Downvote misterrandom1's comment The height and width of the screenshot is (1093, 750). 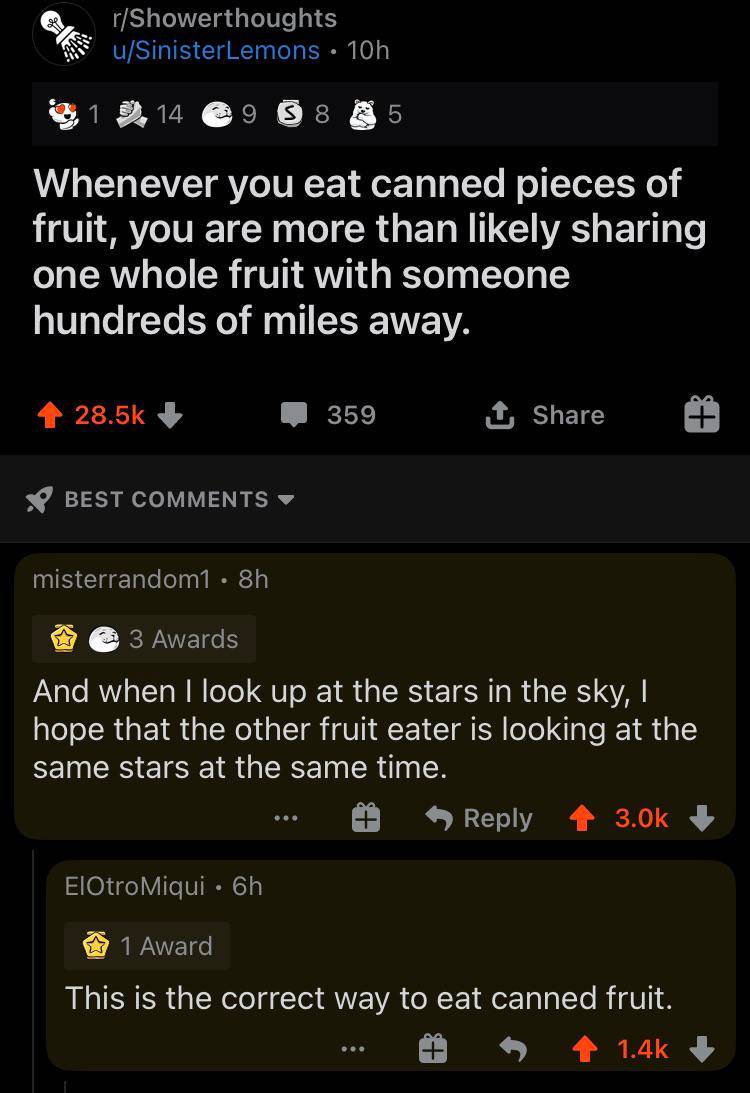[x=703, y=818]
